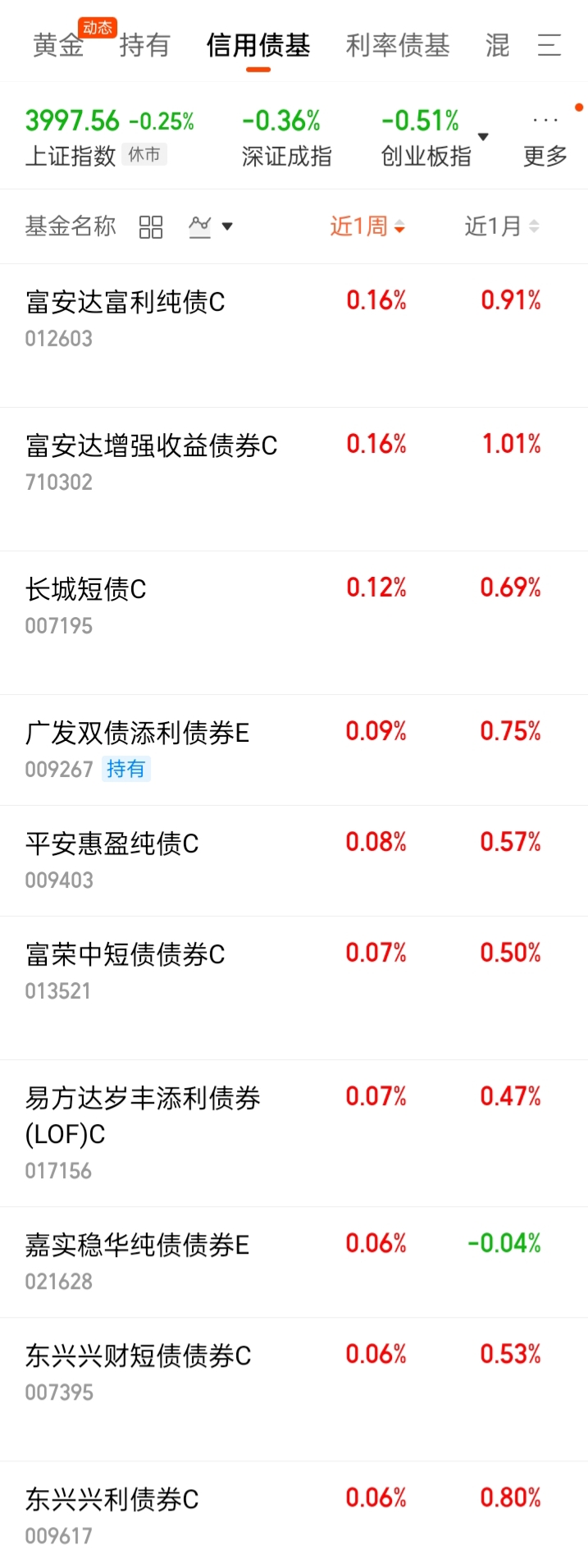Open 更多 market indices
588x1568 pixels.
(x=545, y=137)
